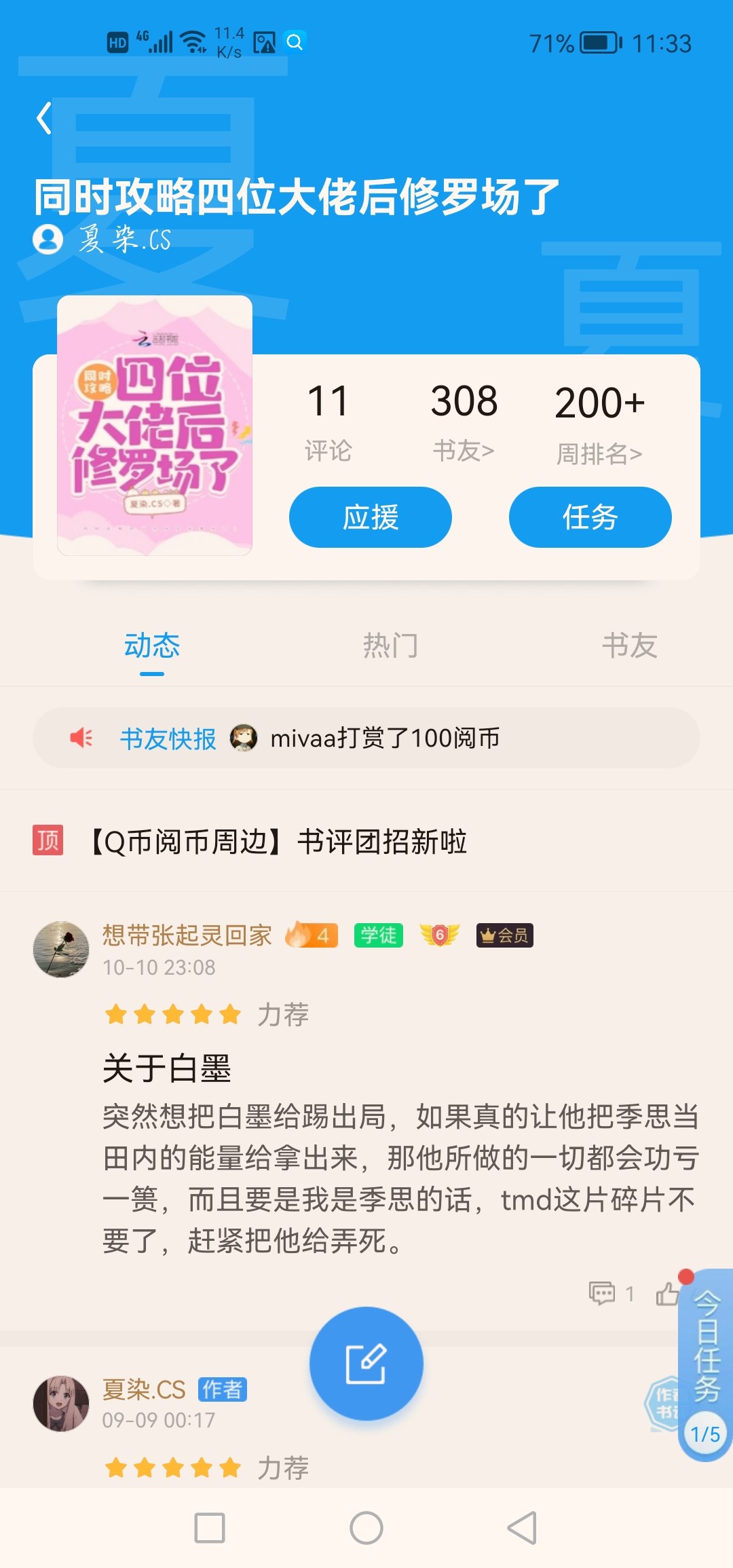Like the 关于白墨 review

point(667,1294)
